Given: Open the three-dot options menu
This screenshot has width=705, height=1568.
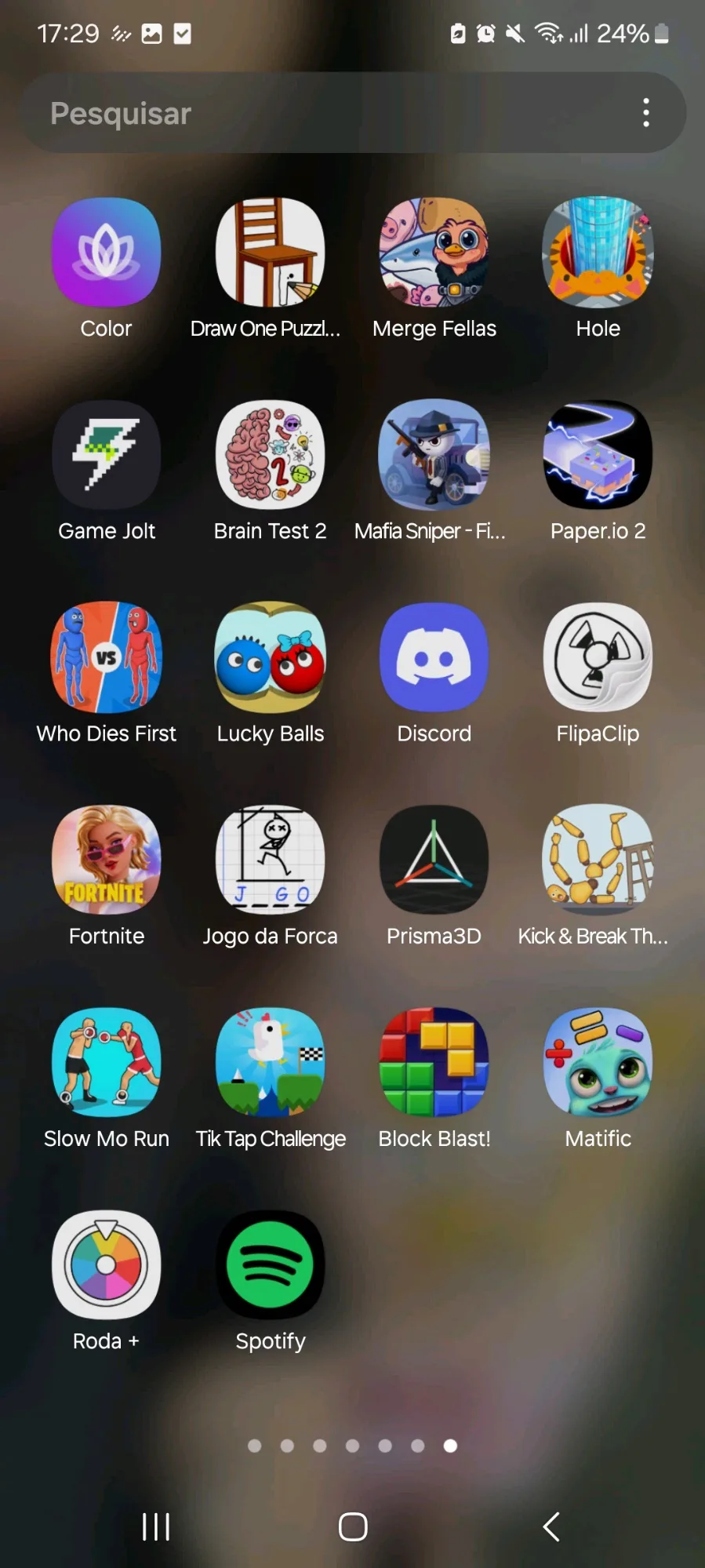Looking at the screenshot, I should (x=646, y=113).
